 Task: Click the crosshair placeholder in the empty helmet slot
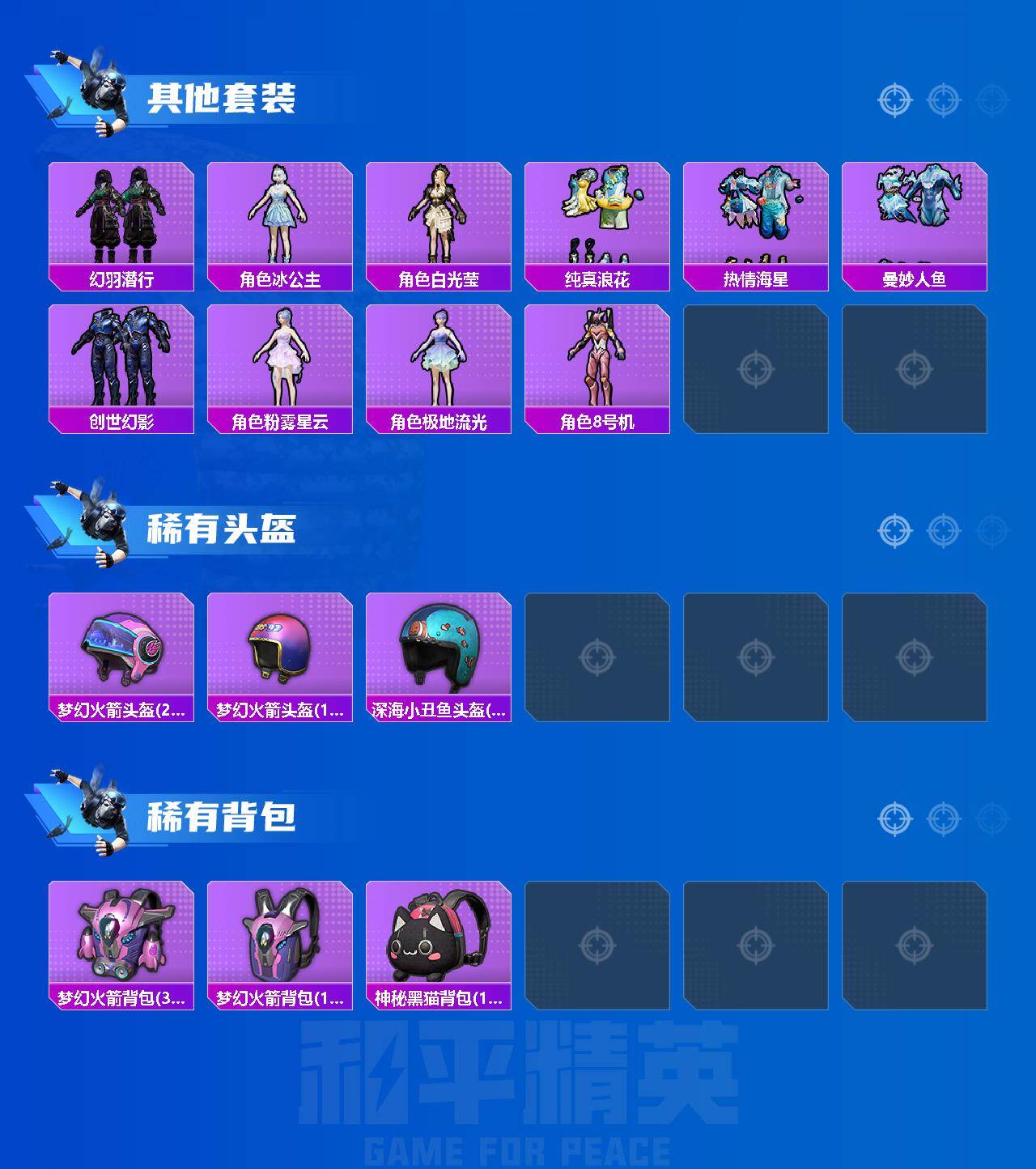pos(601,656)
